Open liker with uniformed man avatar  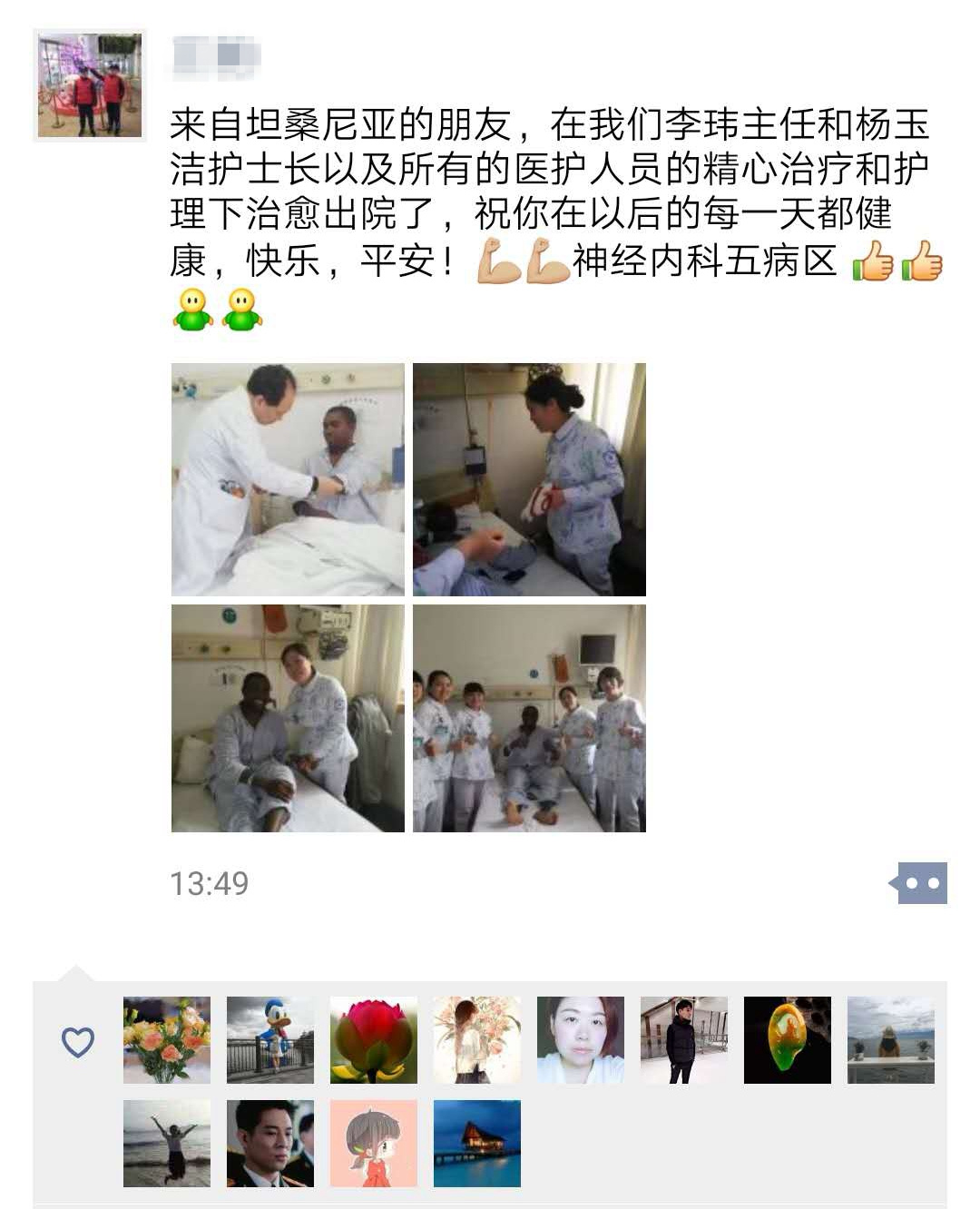click(x=270, y=1144)
